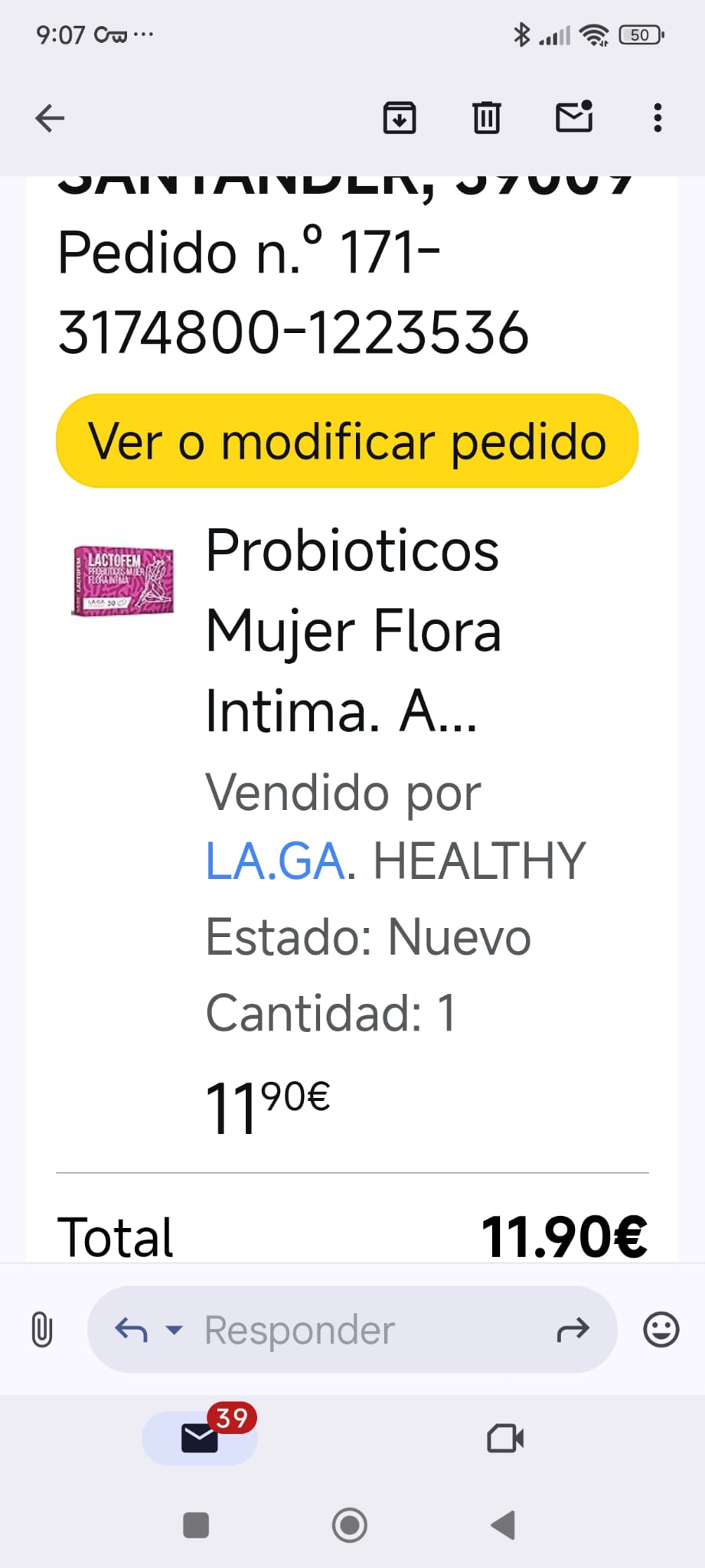
Task: Switch to the Mail tab
Action: [200, 1439]
